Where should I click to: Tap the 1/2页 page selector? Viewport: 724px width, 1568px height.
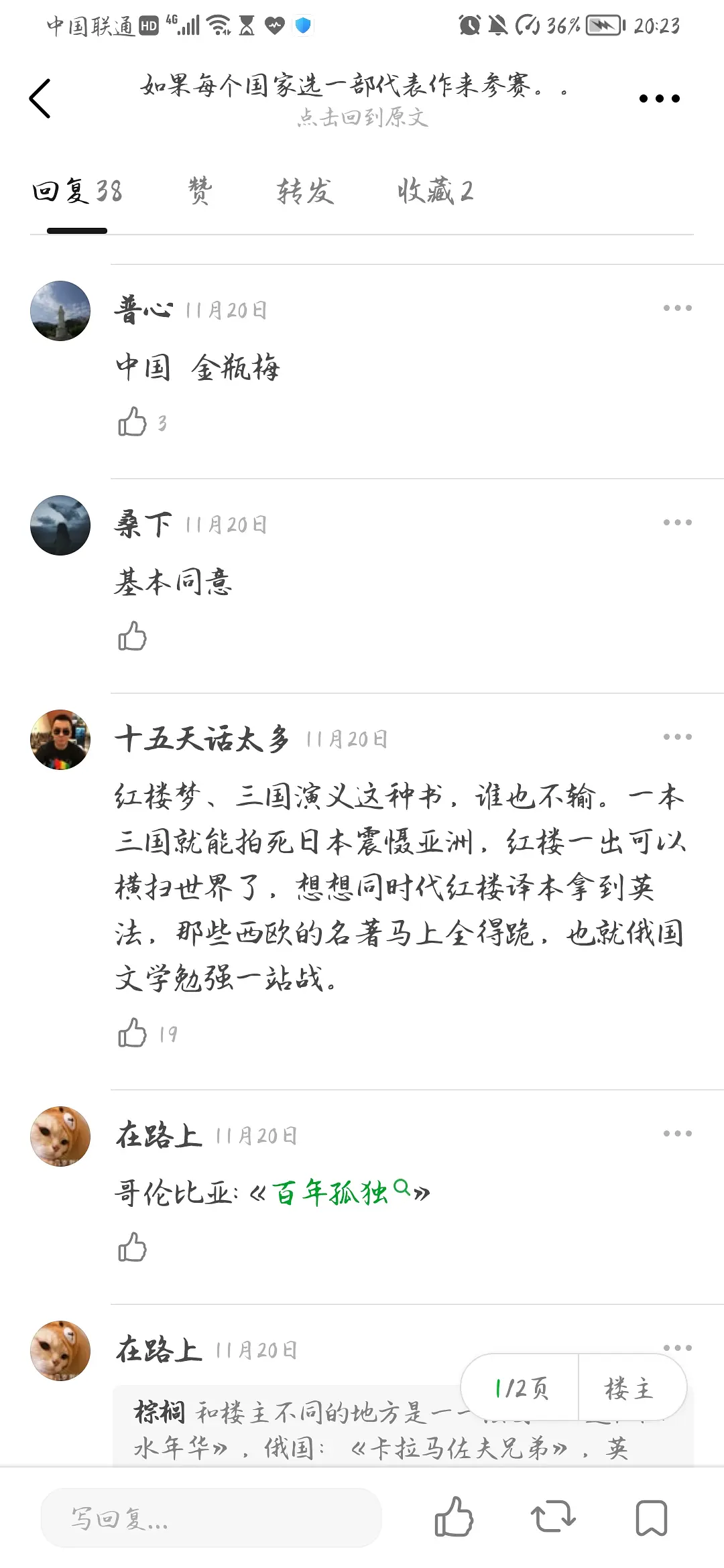[x=521, y=1388]
